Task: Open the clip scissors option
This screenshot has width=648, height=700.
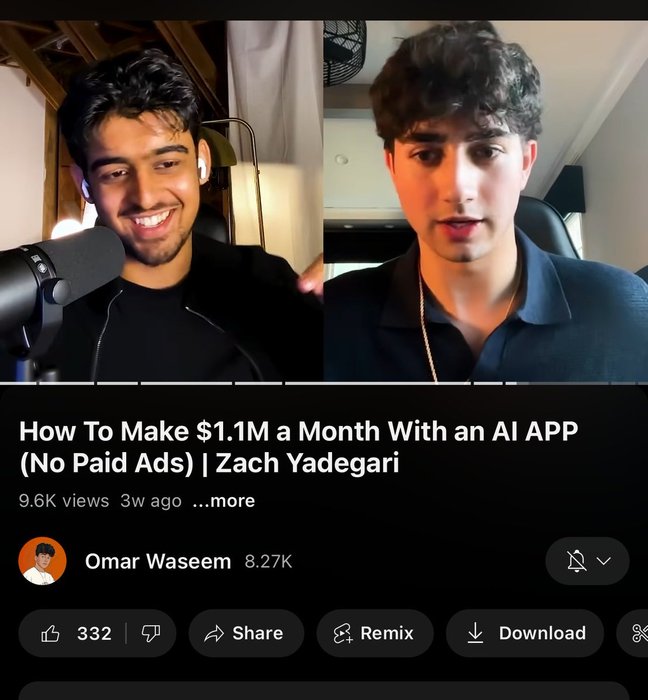Action: (x=638, y=633)
